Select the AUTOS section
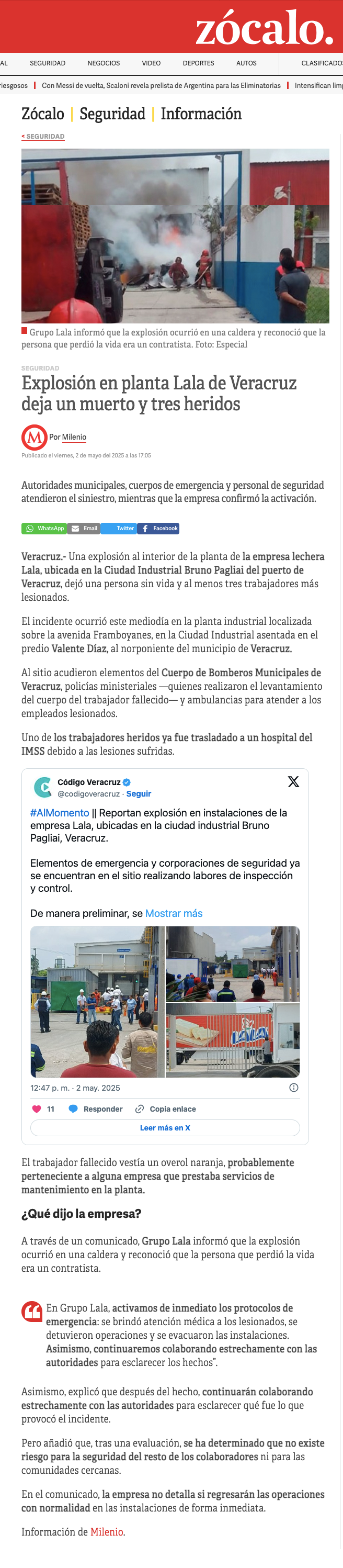 click(x=246, y=63)
